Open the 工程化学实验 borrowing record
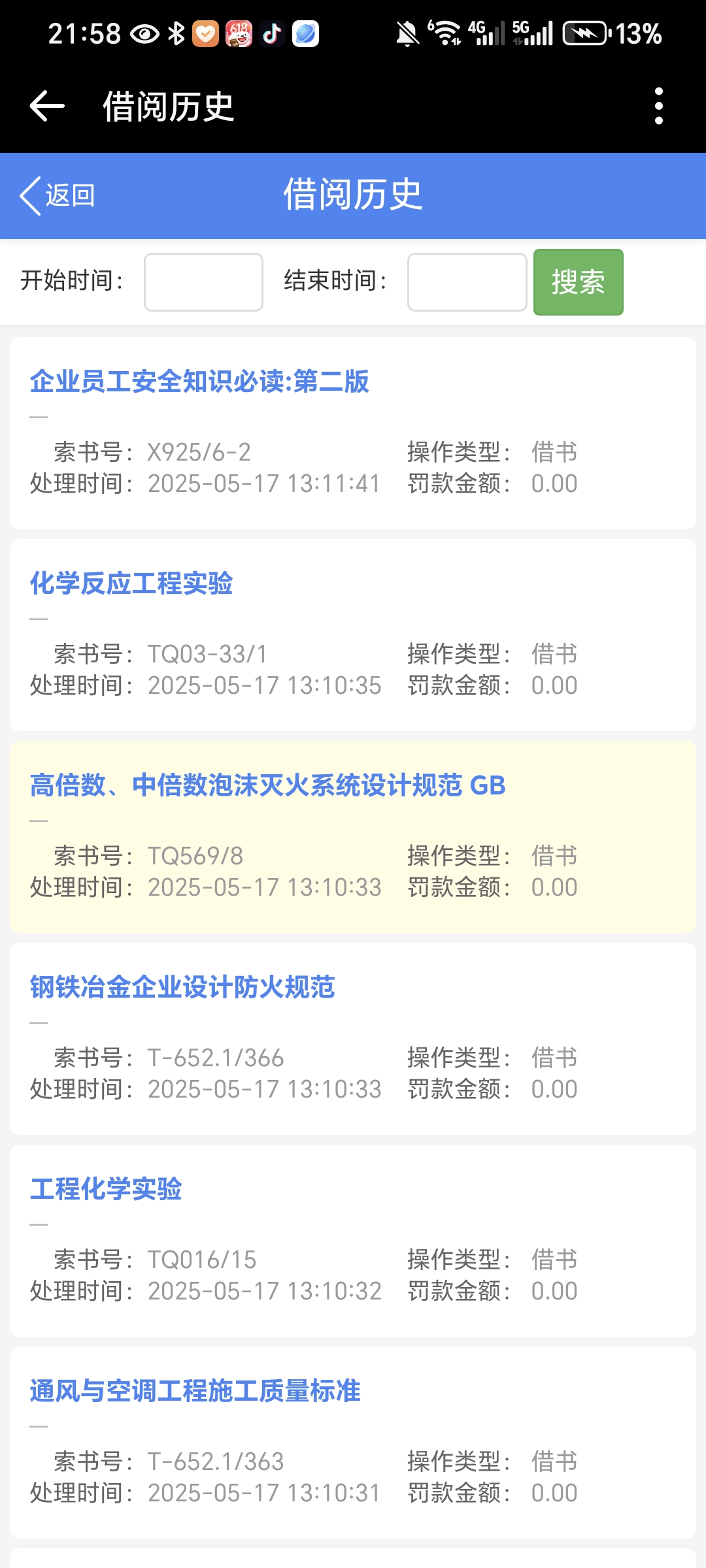Image resolution: width=706 pixels, height=1568 pixels. [106, 1189]
